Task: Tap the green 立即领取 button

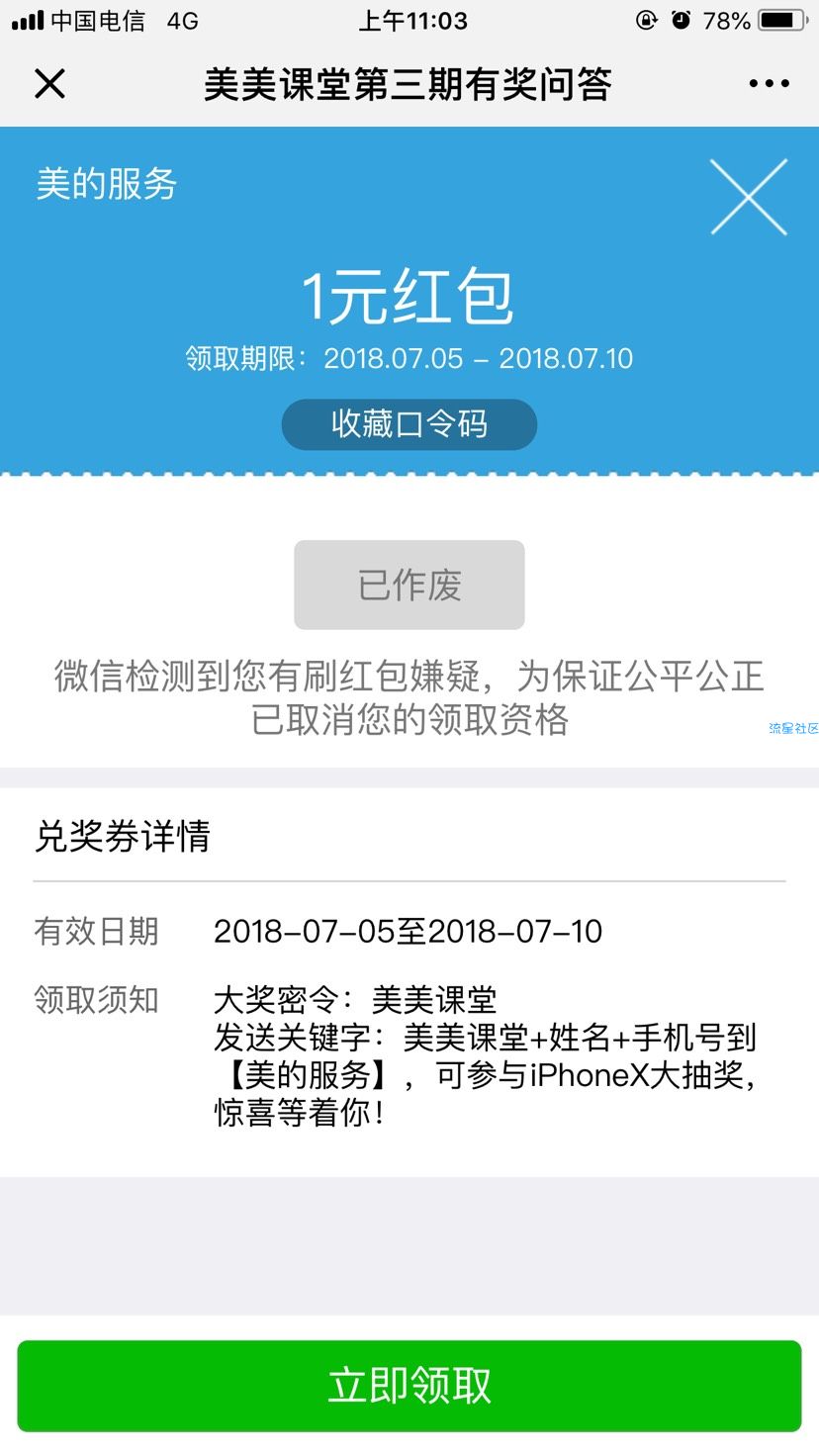Action: (409, 1386)
